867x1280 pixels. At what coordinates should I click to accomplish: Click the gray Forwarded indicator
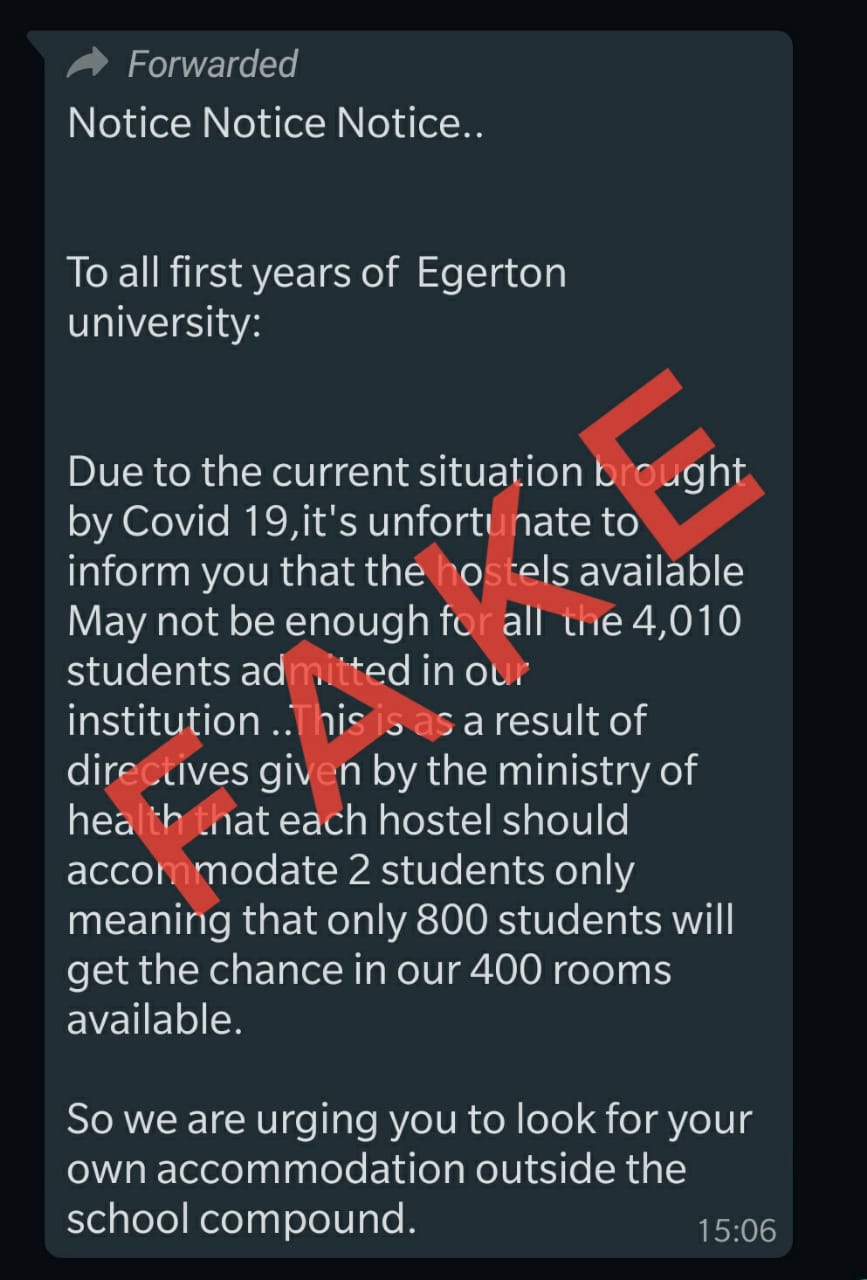point(211,63)
